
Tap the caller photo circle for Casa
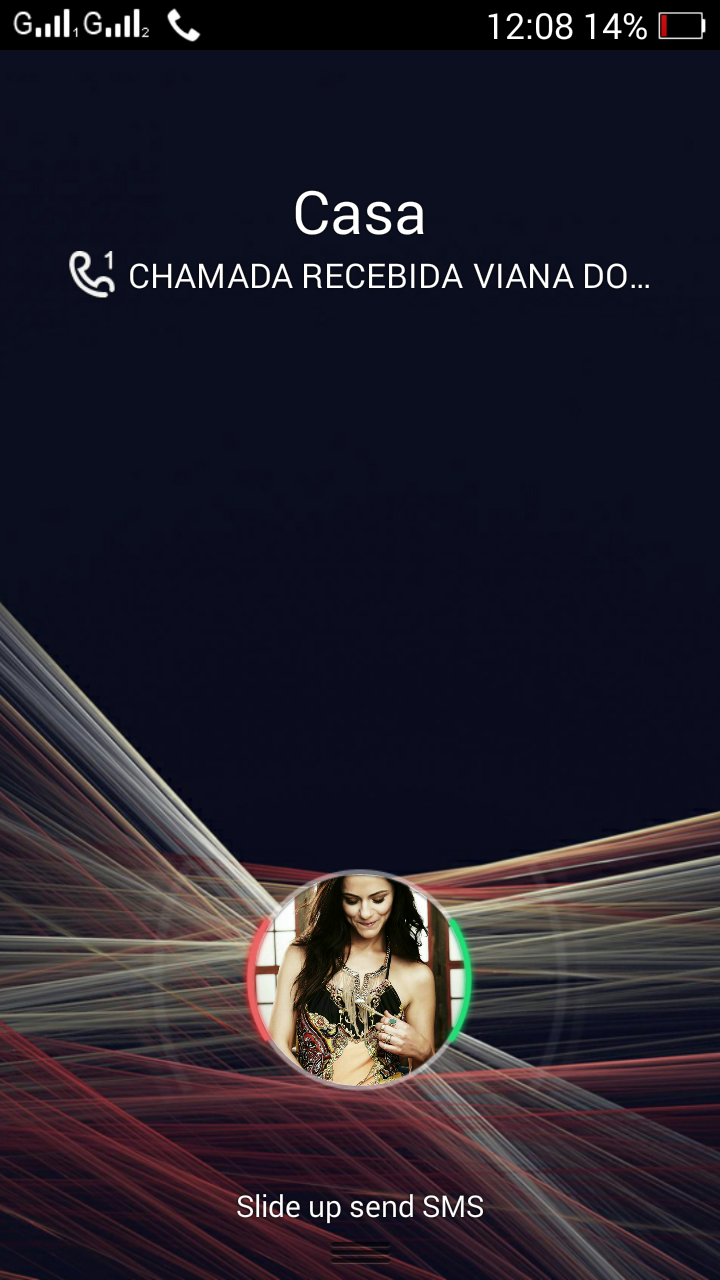[x=359, y=980]
